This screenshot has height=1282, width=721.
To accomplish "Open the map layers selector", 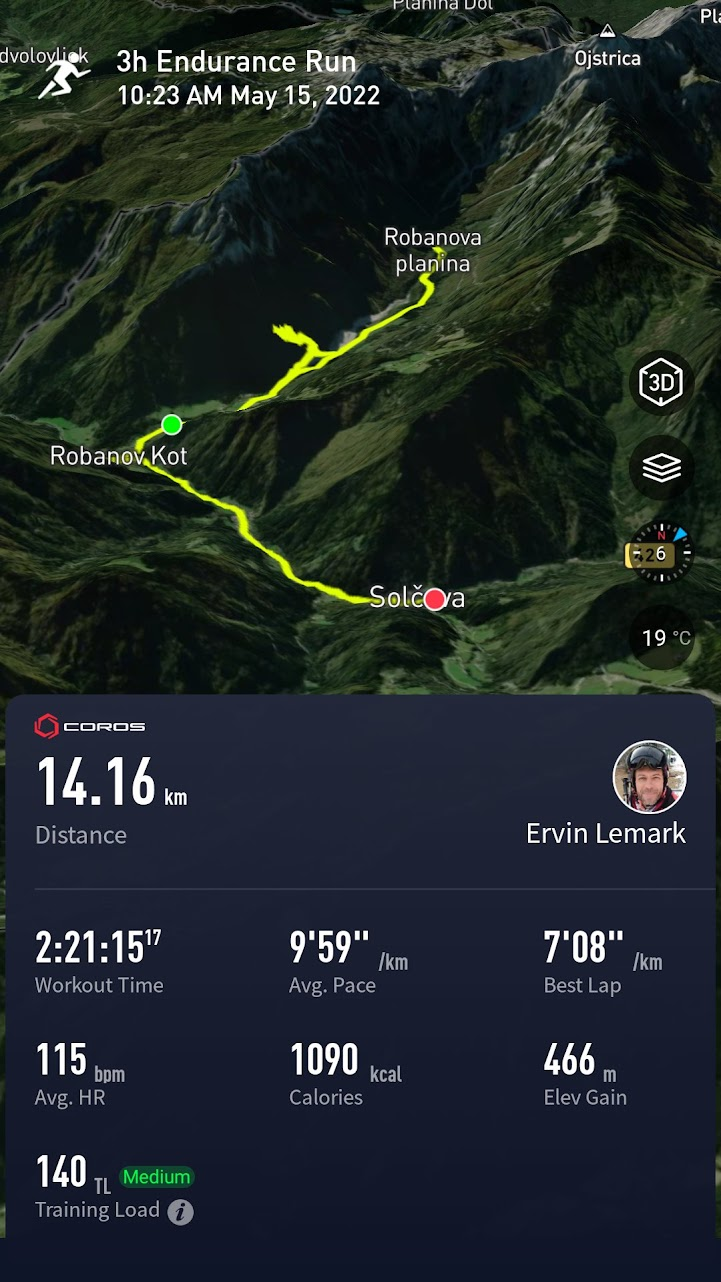I will pyautogui.click(x=661, y=468).
